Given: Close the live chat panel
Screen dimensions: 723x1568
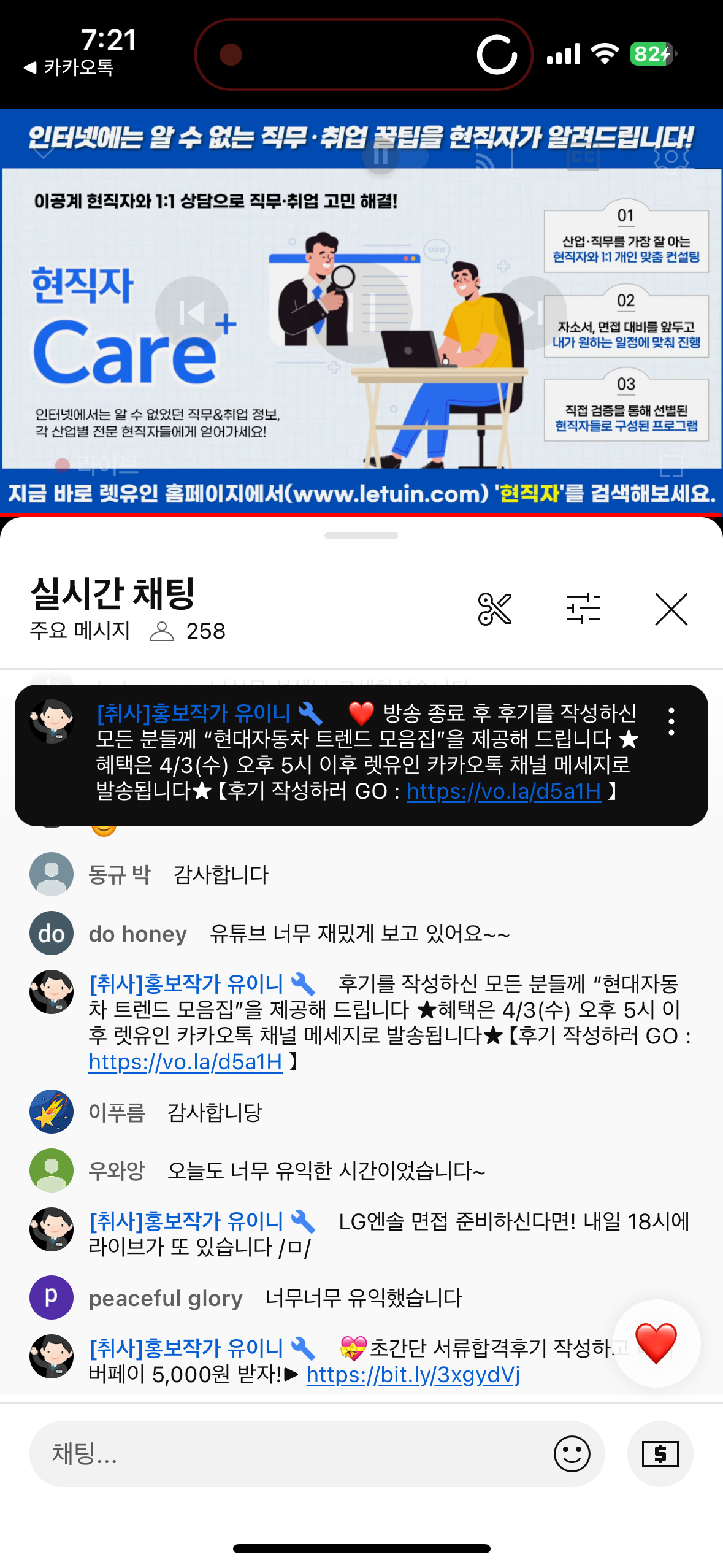Looking at the screenshot, I should click(671, 609).
